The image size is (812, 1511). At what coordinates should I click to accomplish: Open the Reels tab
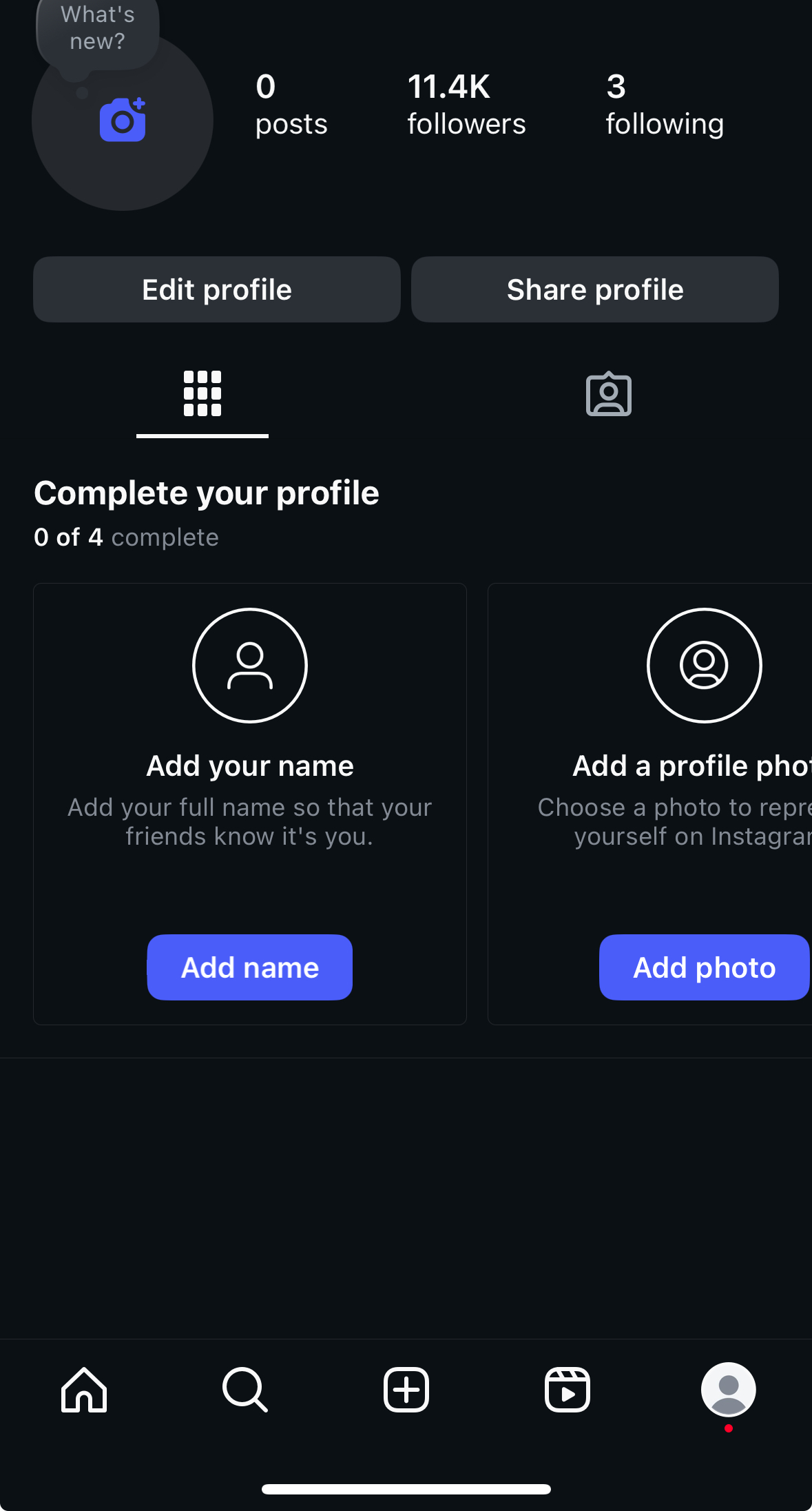tap(568, 1390)
